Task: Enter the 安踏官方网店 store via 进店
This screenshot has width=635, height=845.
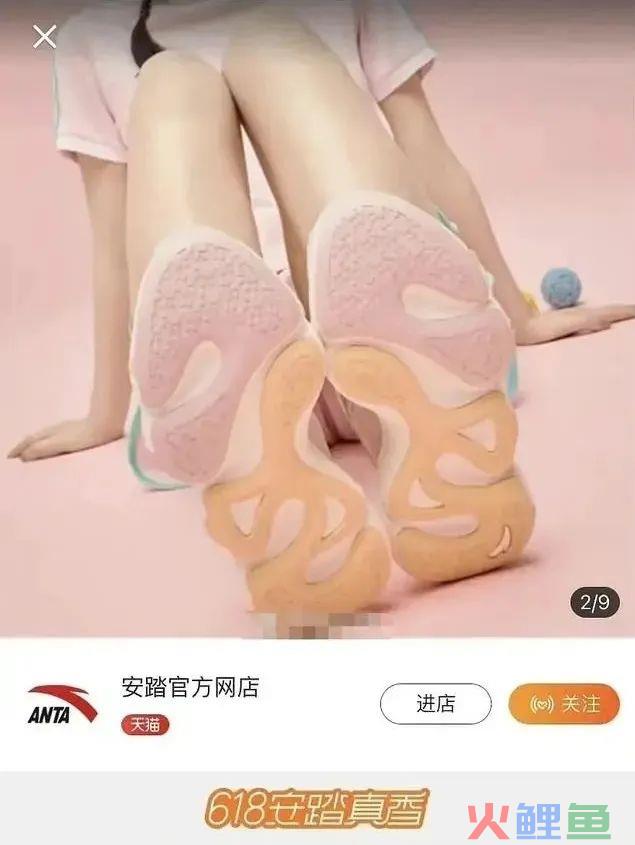Action: tap(435, 704)
